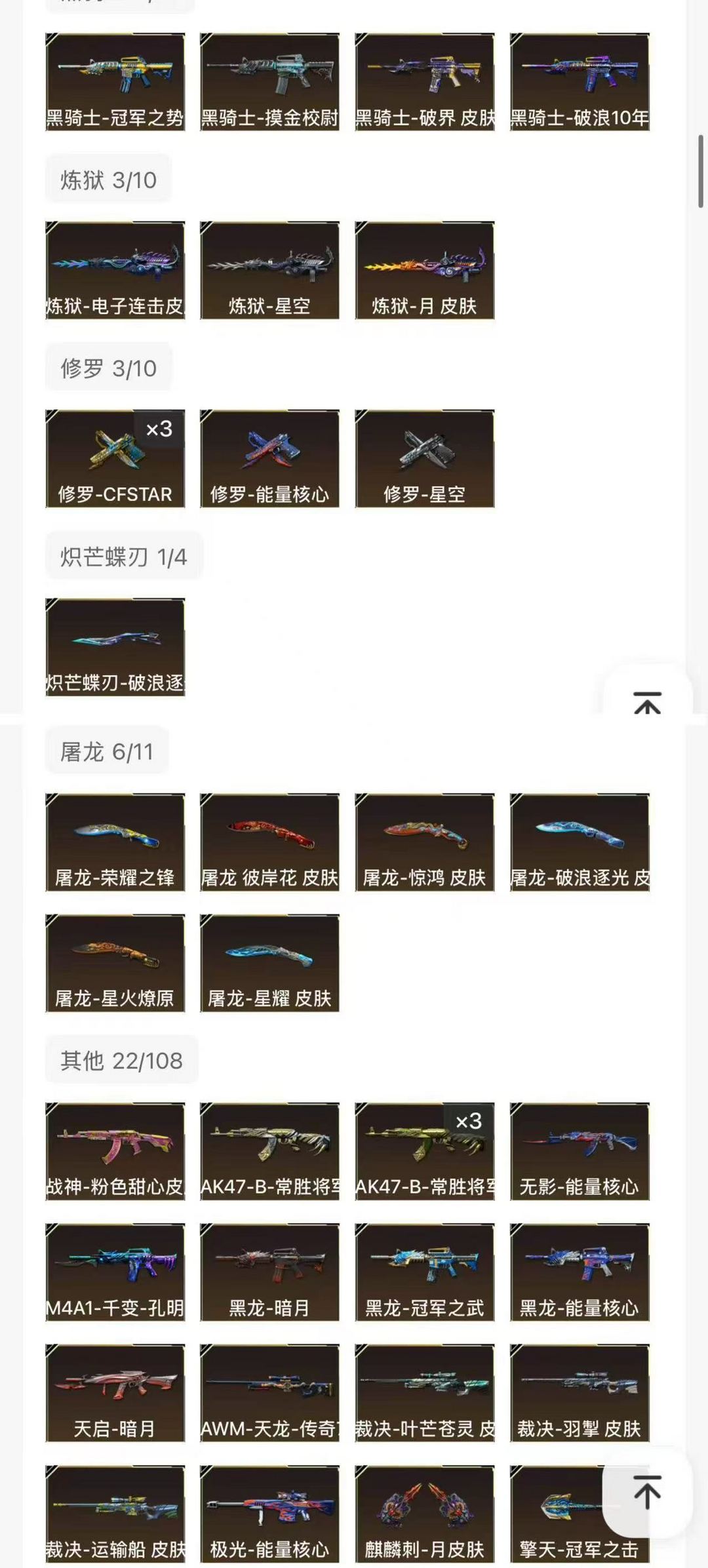View the 极光-能量核心 sniper tile
The height and width of the screenshot is (1568, 708).
269,1513
